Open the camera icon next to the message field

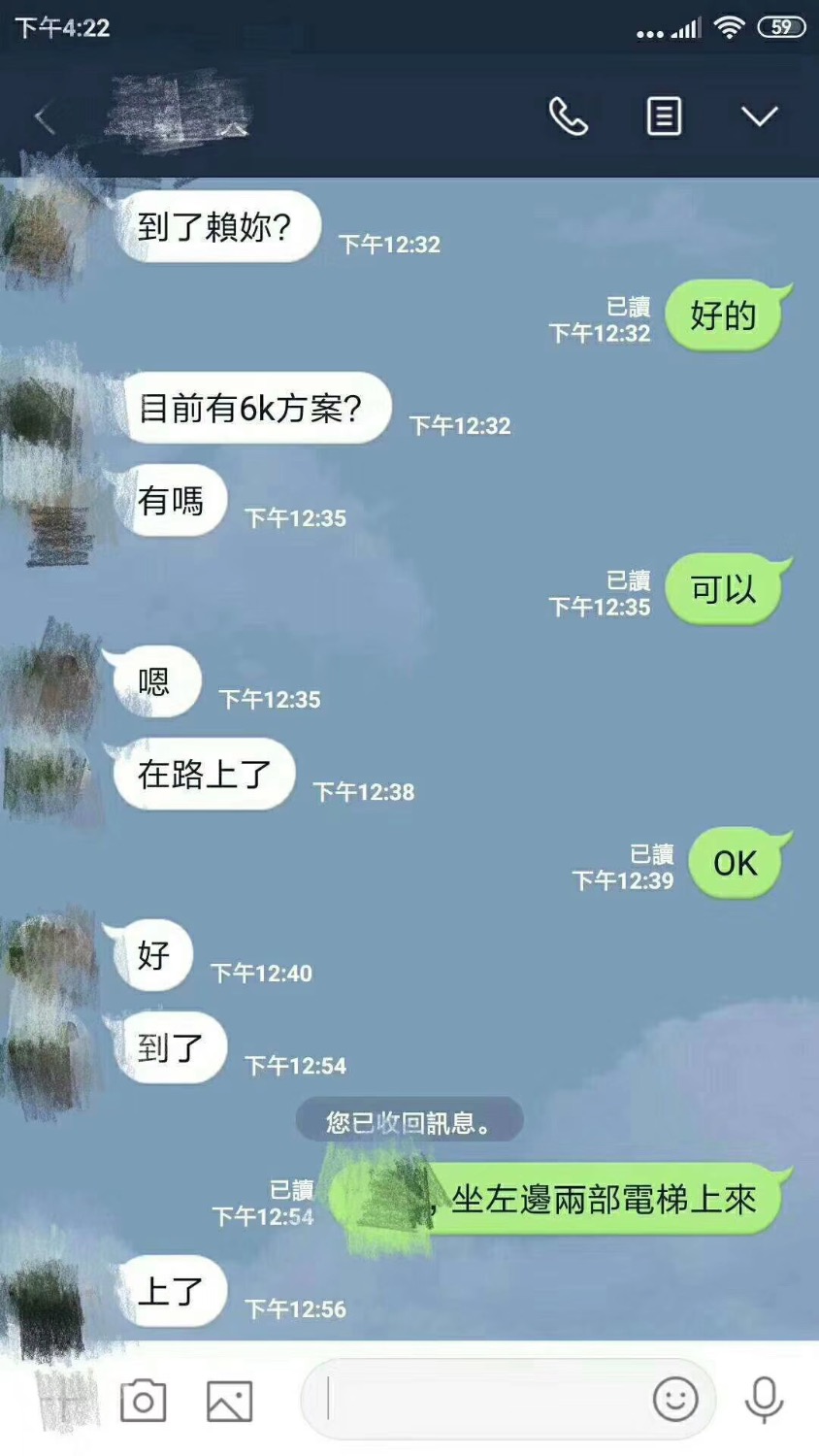[x=142, y=1400]
